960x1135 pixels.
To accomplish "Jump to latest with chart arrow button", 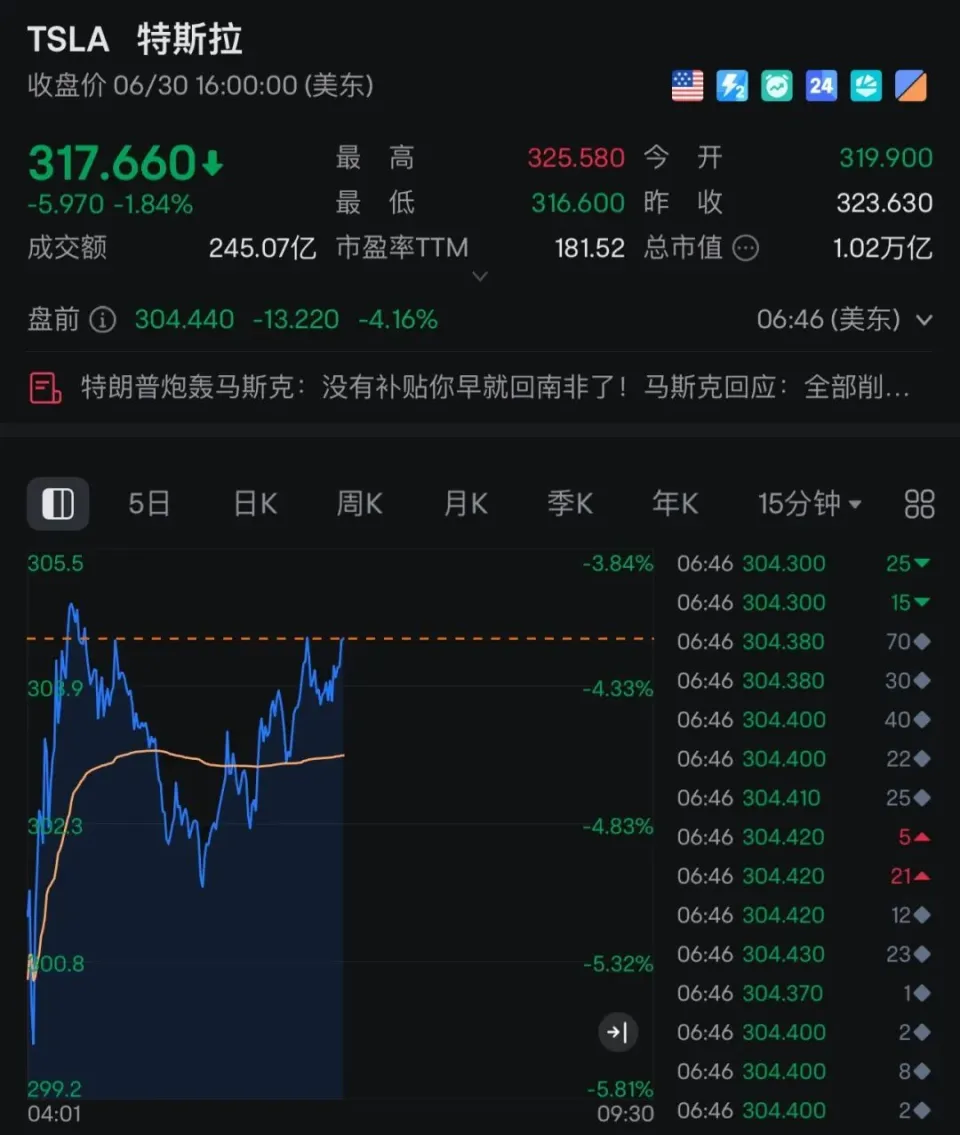I will pos(617,1032).
